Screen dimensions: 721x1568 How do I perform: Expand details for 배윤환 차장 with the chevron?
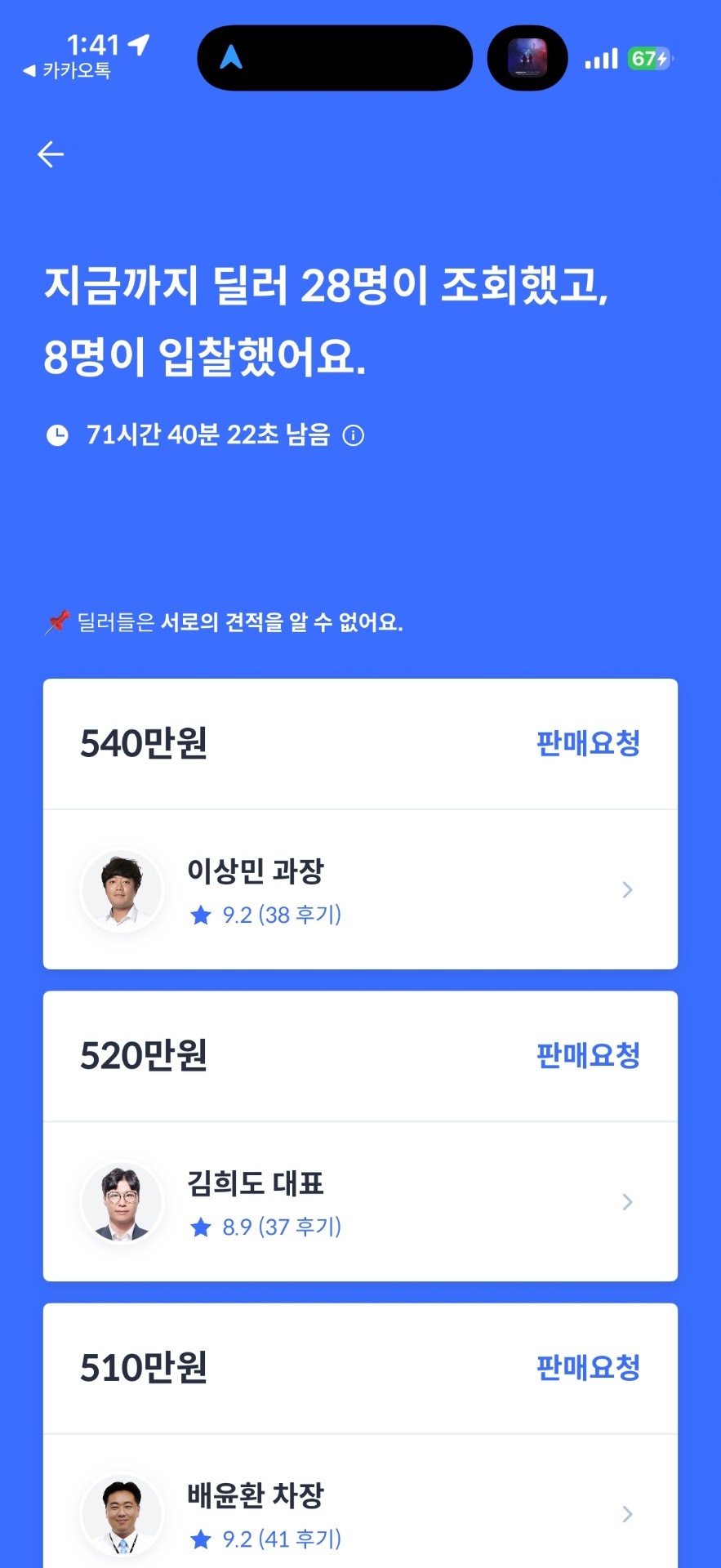(626, 1514)
